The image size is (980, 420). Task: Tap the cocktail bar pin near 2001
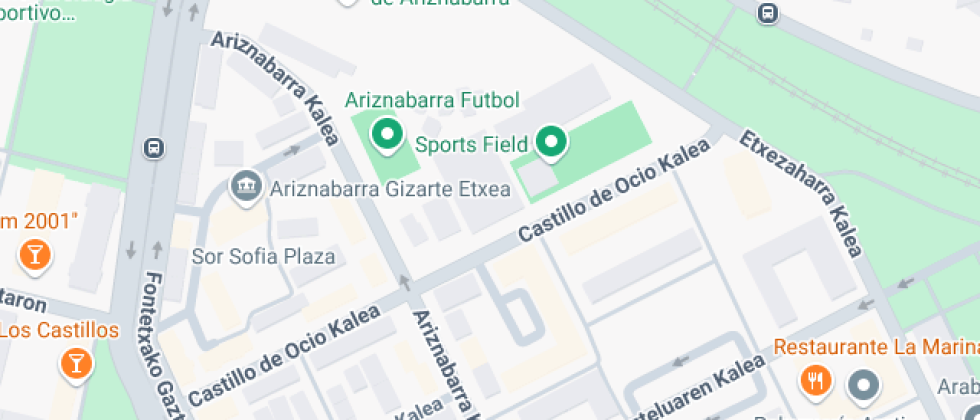click(x=35, y=255)
